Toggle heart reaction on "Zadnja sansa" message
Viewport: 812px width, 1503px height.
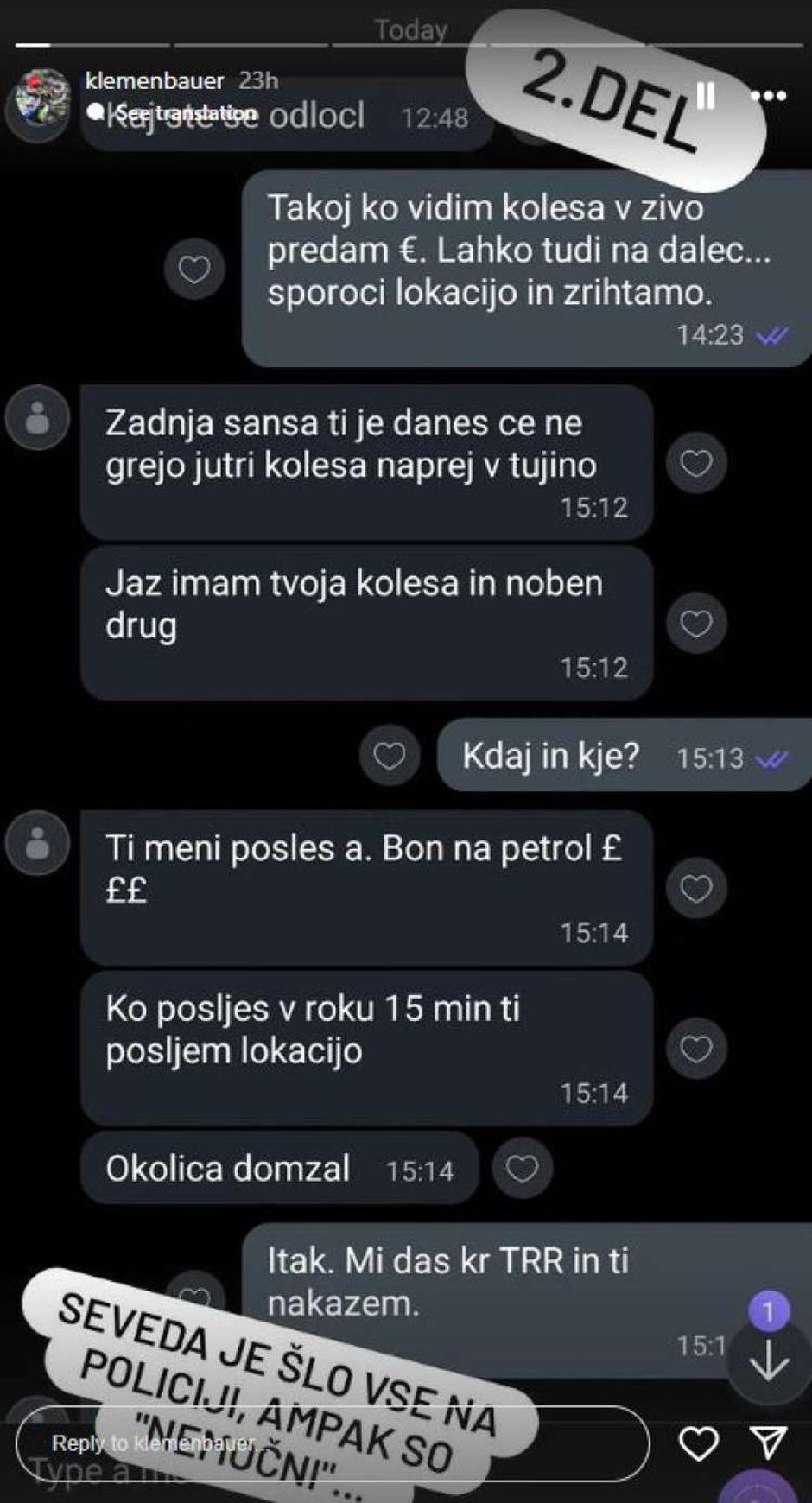[x=696, y=462]
